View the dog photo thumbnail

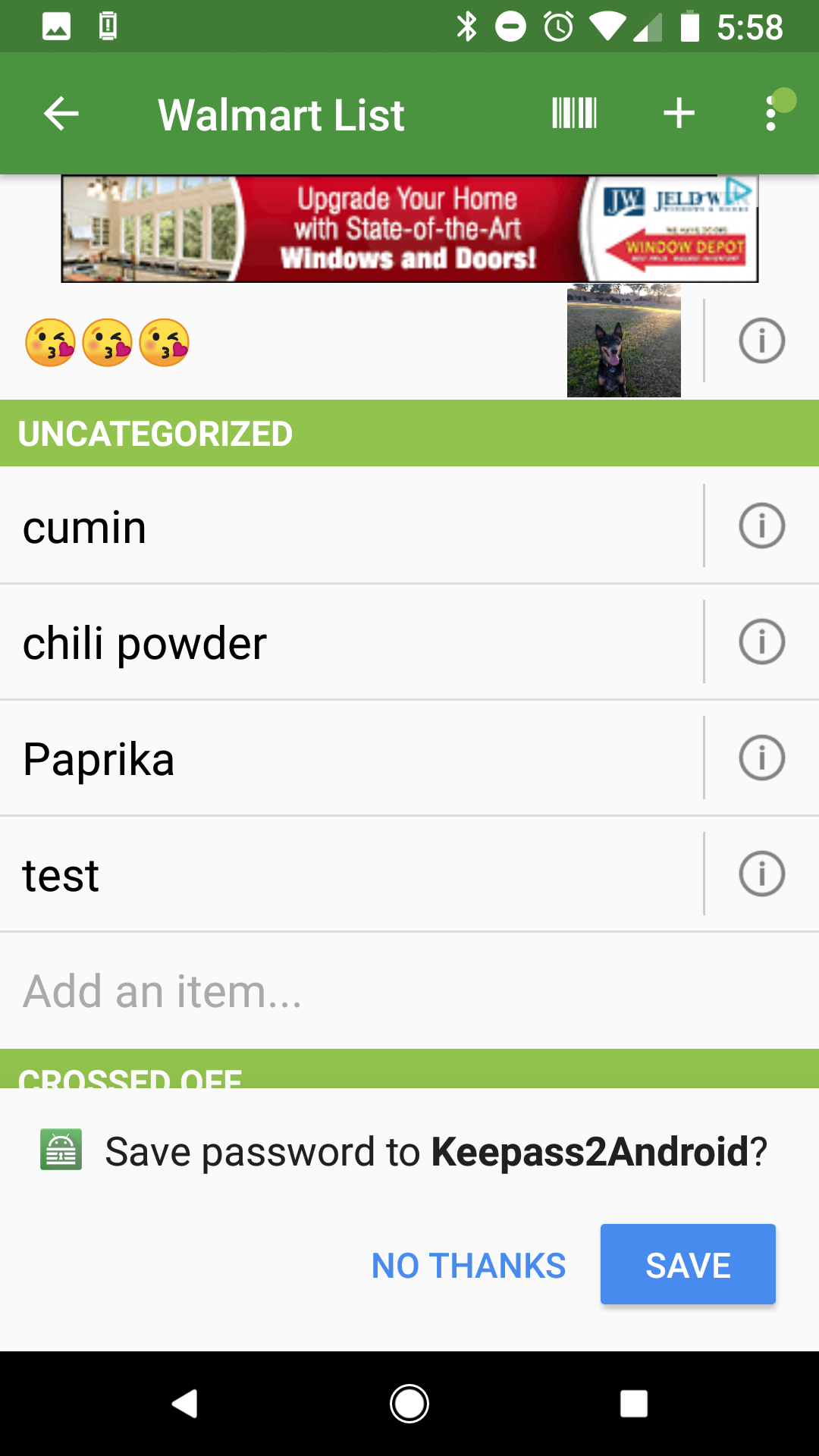coord(623,340)
